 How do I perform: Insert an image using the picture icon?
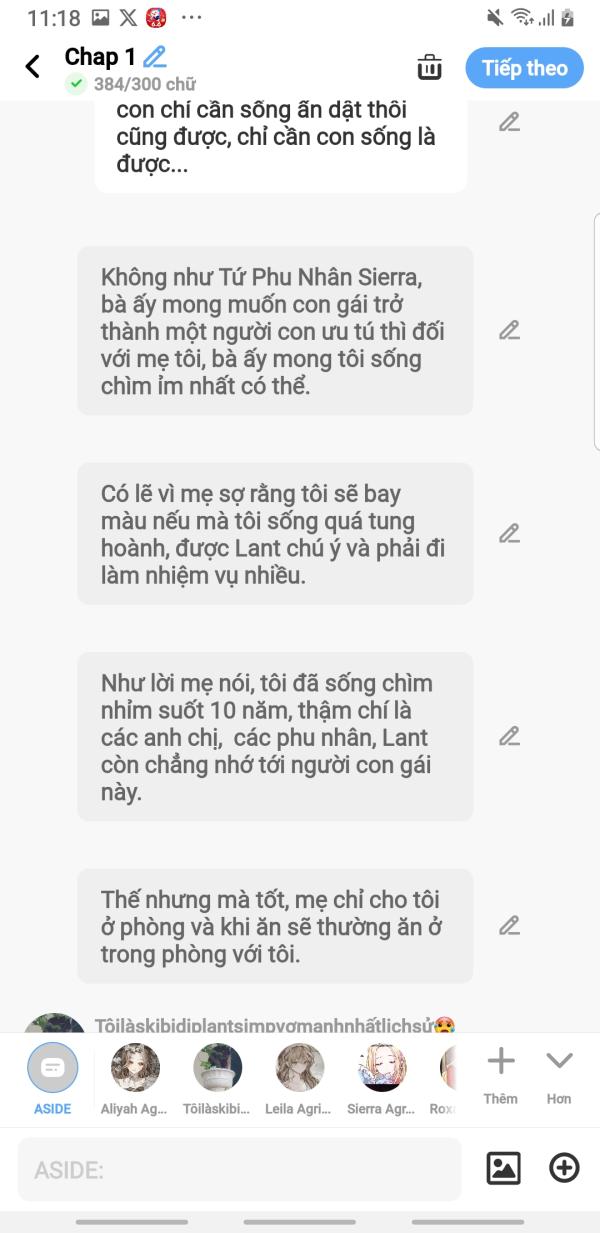(x=504, y=1167)
